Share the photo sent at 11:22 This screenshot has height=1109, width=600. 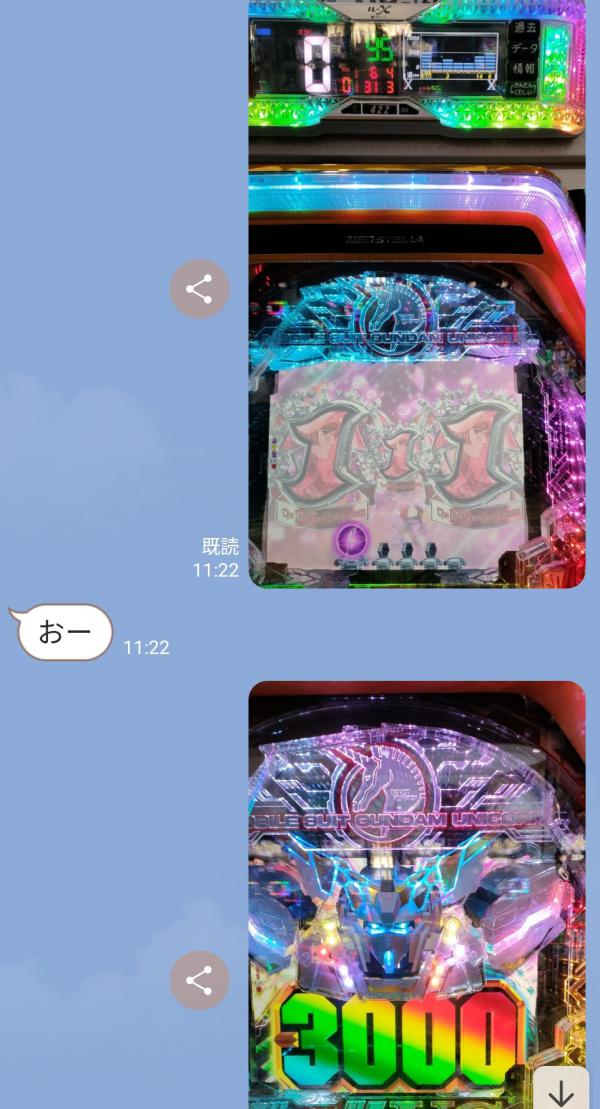coord(199,290)
